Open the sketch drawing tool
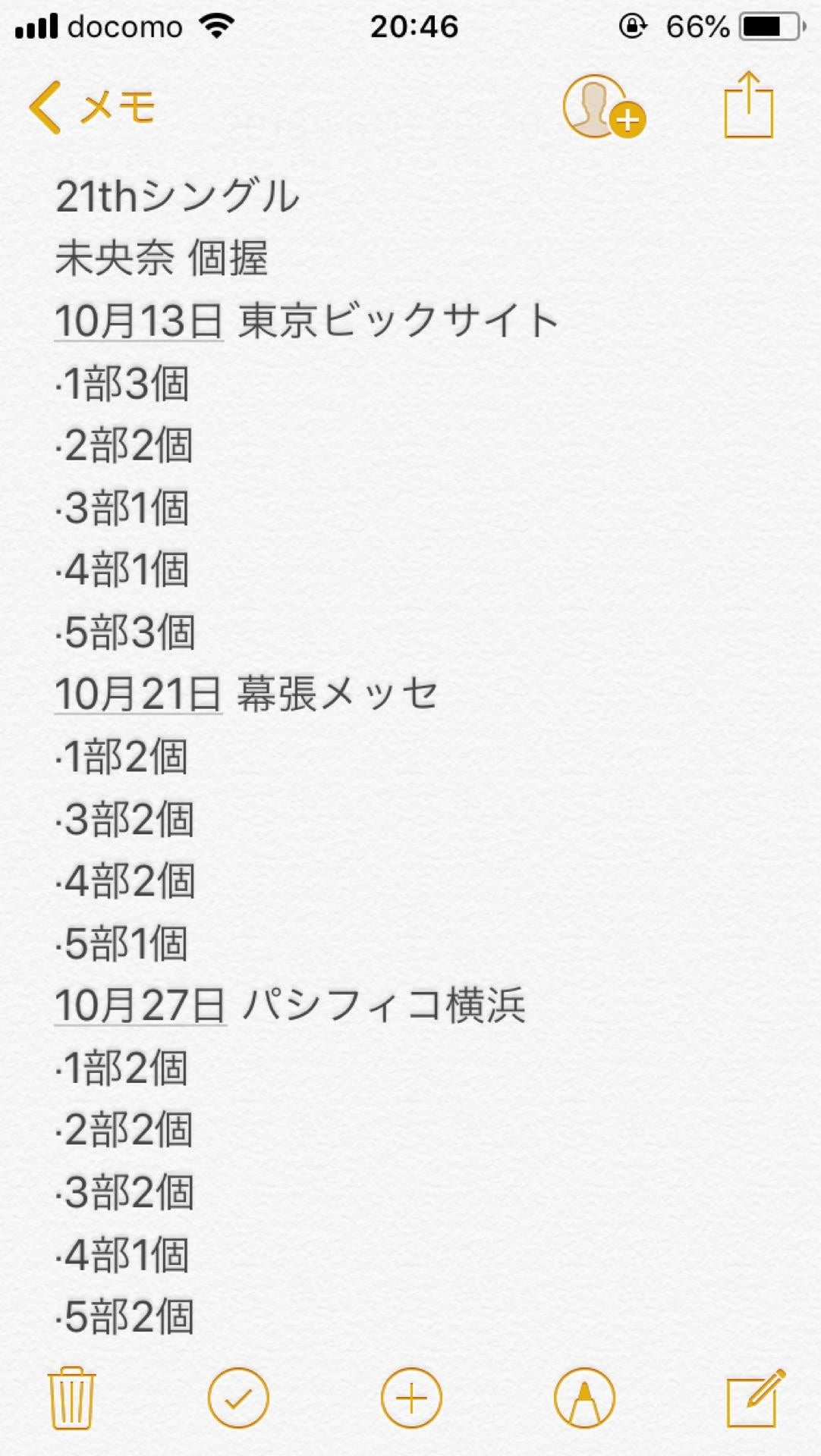Image resolution: width=821 pixels, height=1456 pixels. click(584, 1398)
